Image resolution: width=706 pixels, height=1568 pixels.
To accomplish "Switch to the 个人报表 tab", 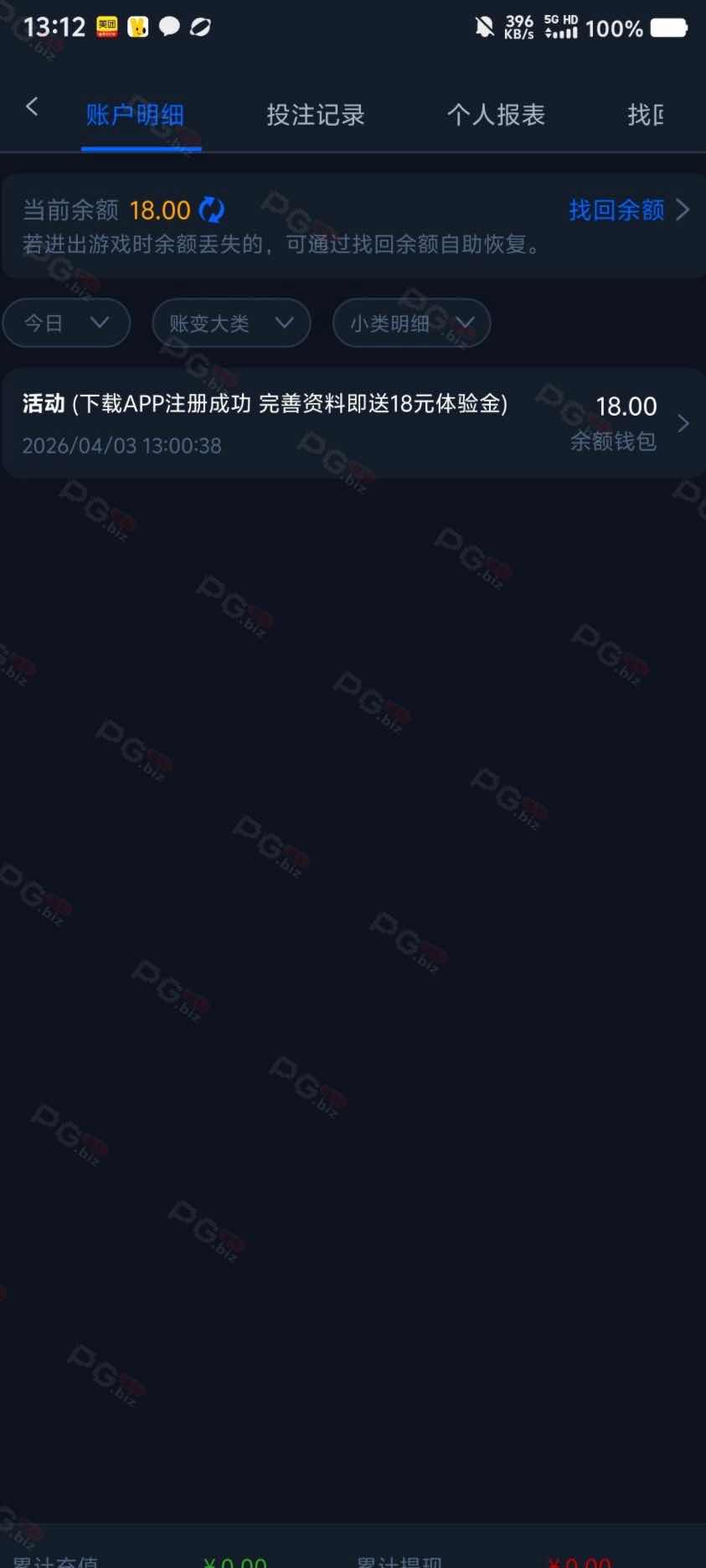I will [496, 115].
